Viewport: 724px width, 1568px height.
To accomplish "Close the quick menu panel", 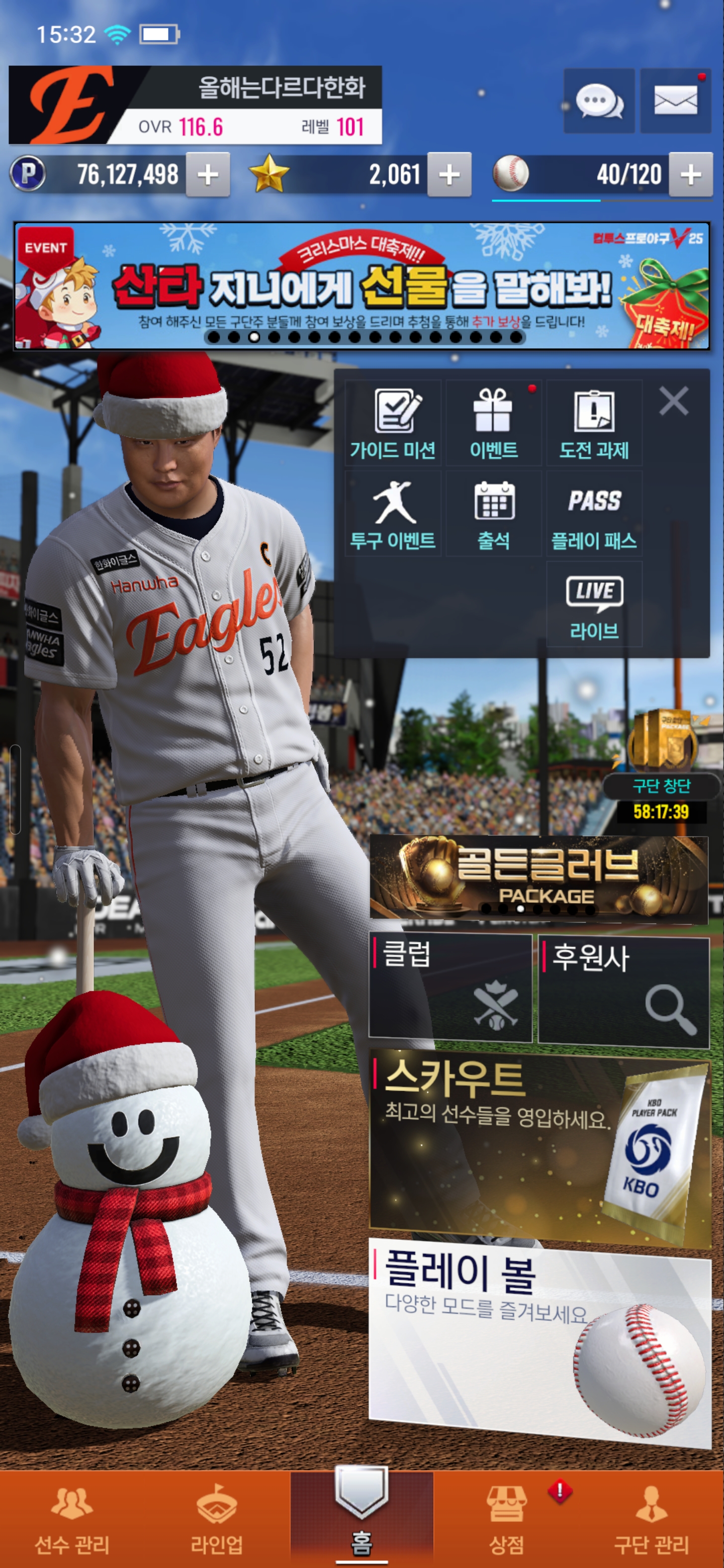I will click(x=673, y=401).
